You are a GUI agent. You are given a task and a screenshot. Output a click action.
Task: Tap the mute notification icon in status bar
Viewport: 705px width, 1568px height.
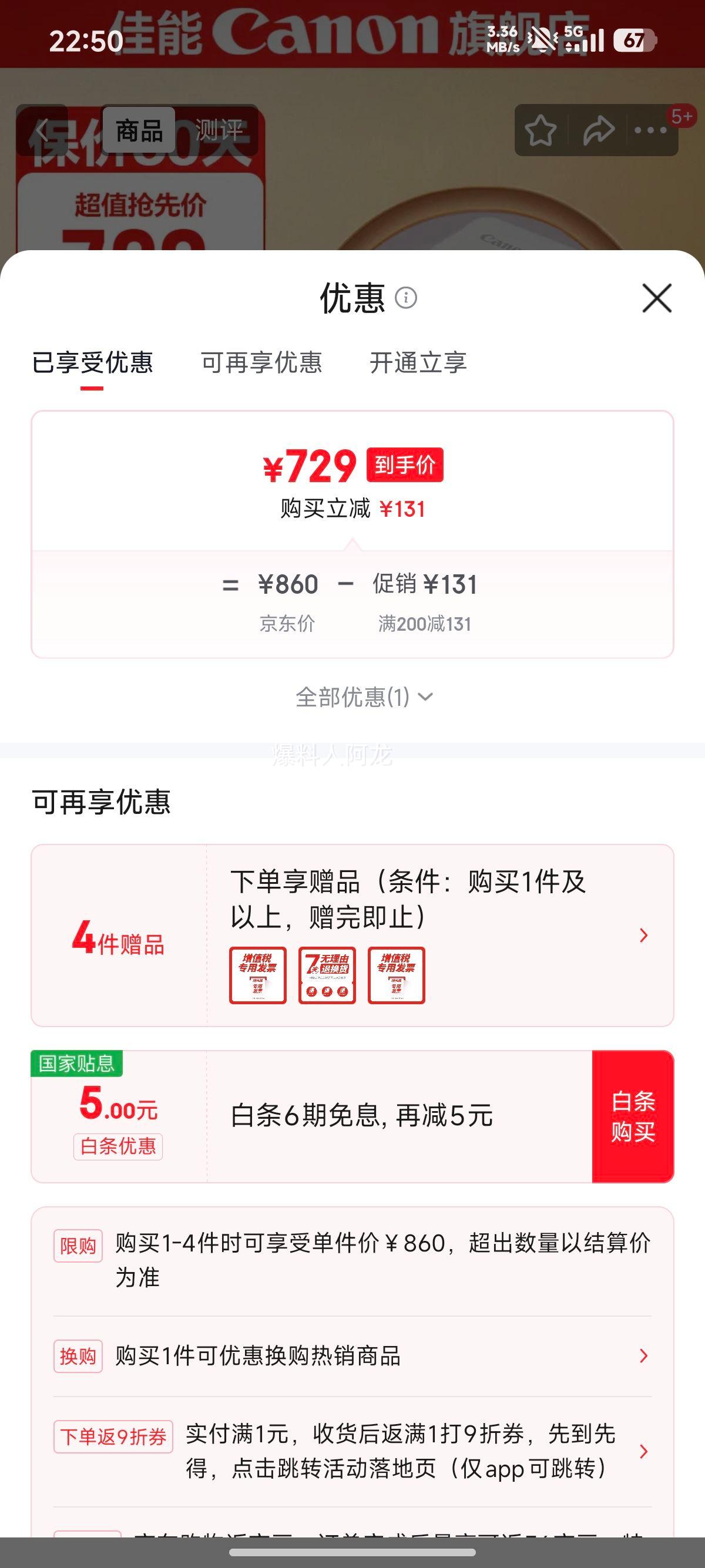coord(540,39)
